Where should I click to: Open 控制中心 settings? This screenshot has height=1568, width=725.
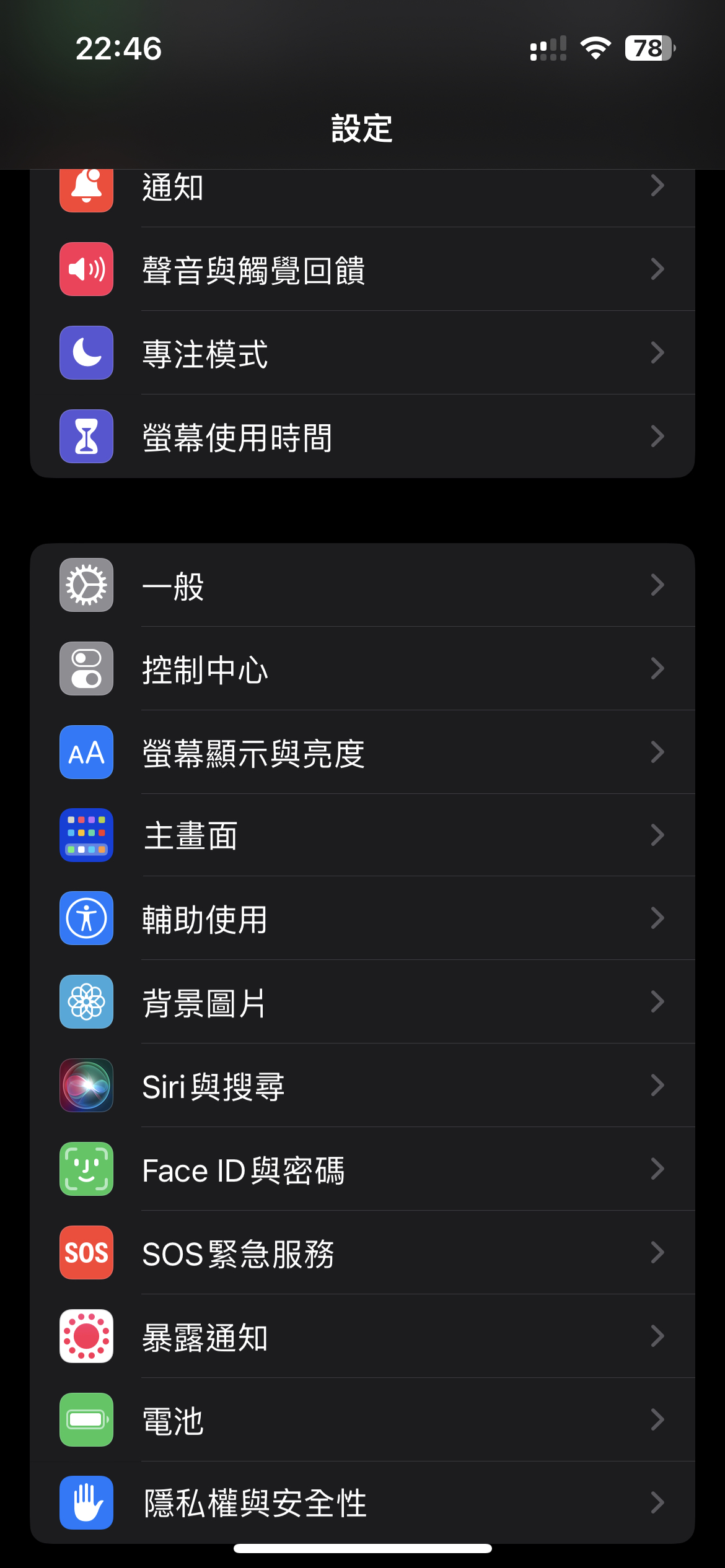pos(362,669)
